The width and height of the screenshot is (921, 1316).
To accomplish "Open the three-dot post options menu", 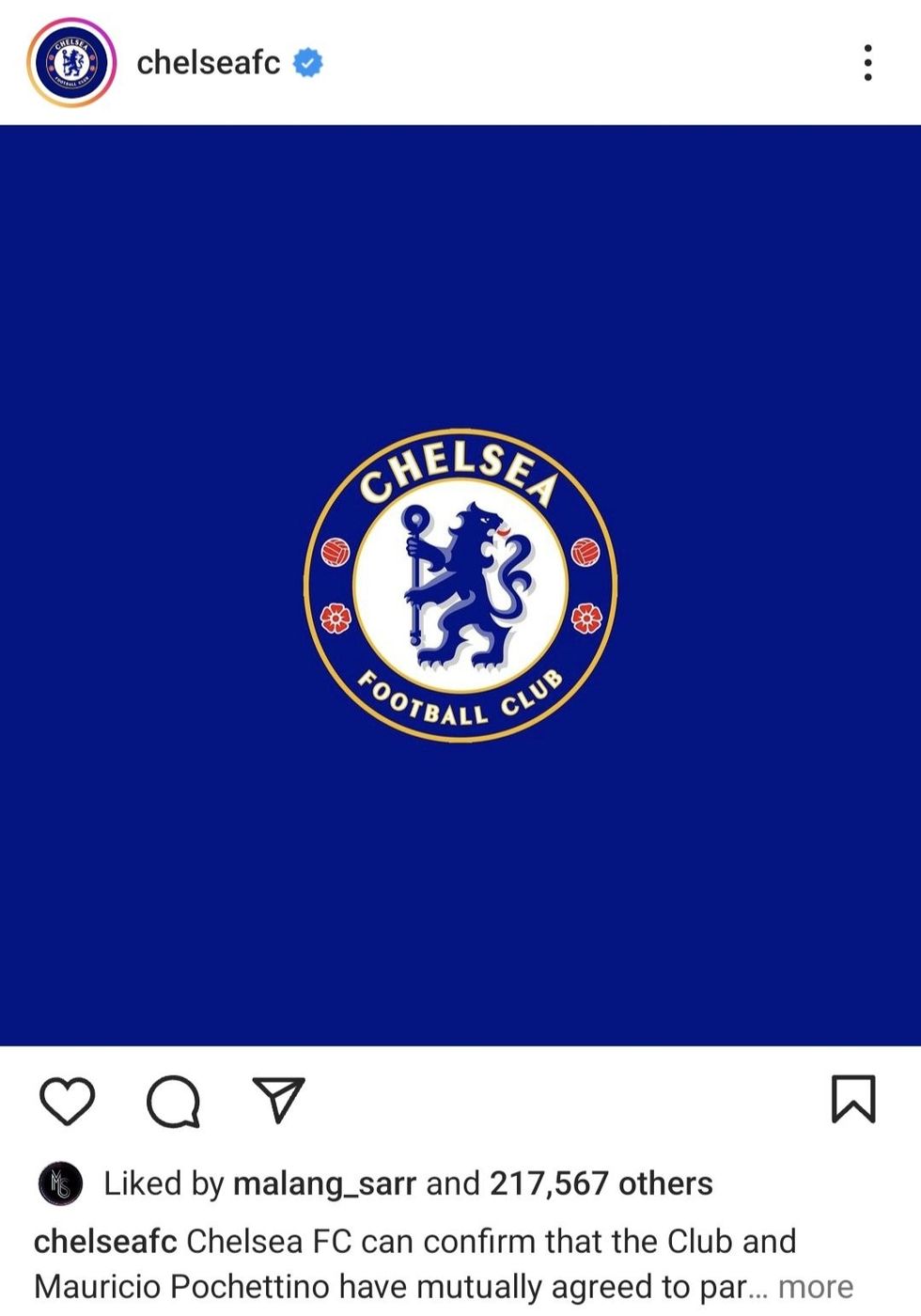I will (x=867, y=63).
